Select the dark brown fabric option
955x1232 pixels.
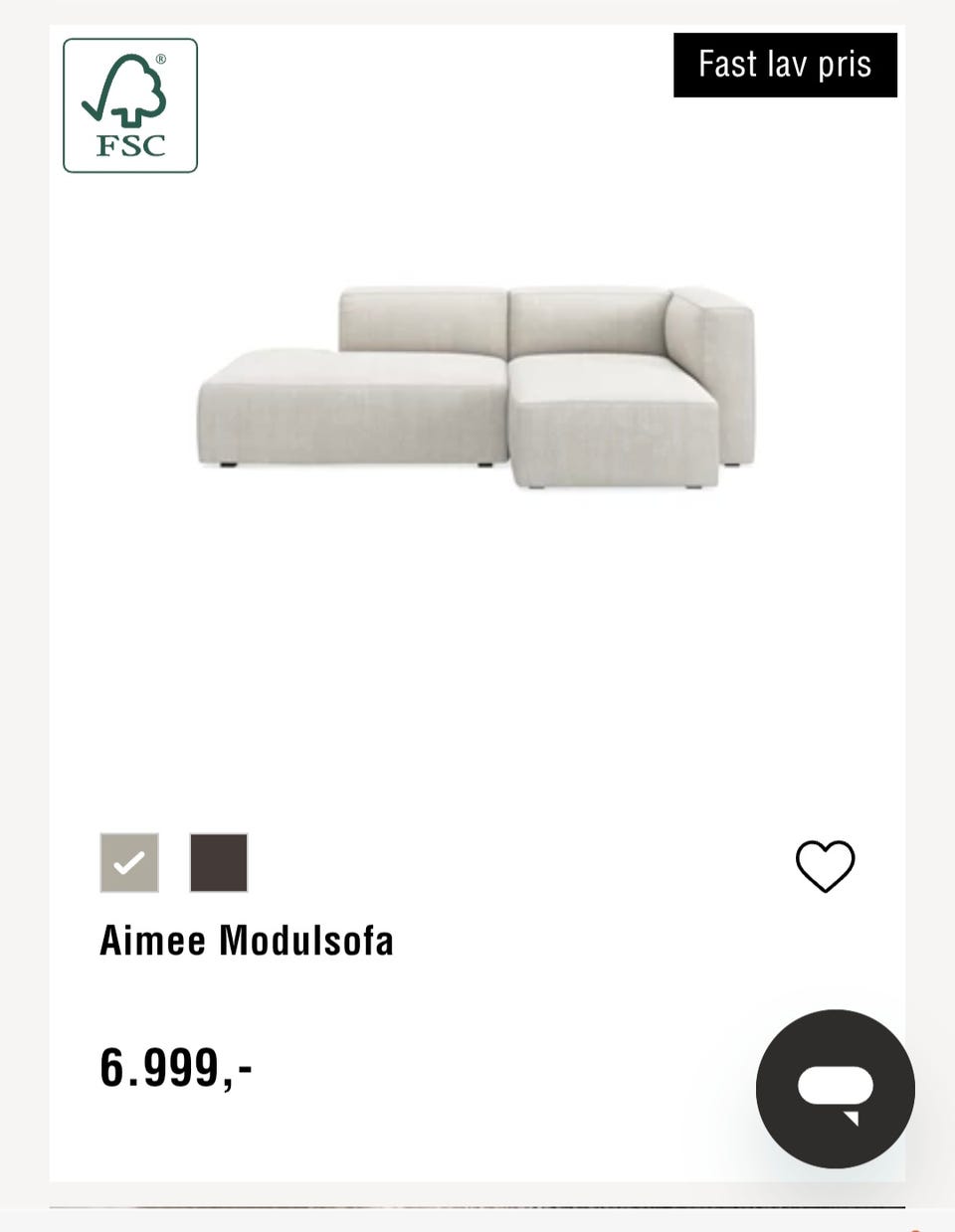click(x=218, y=862)
